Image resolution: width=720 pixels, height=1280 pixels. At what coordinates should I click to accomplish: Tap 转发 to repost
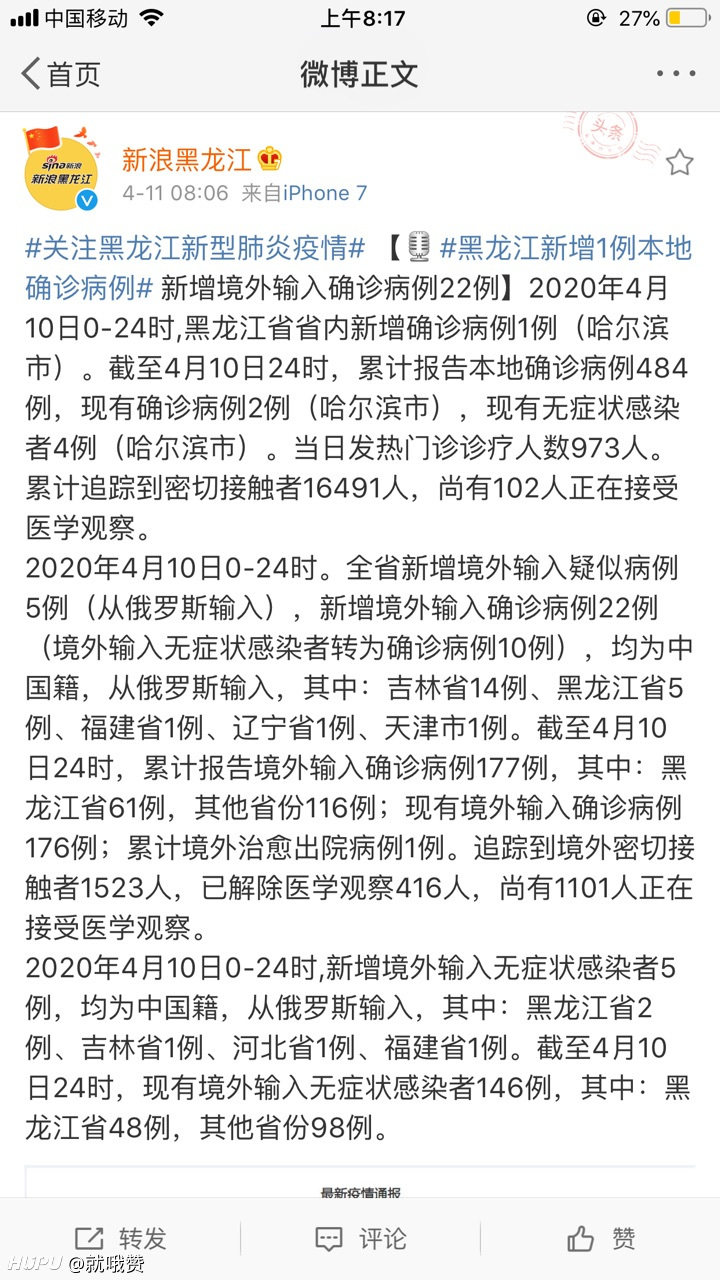click(x=121, y=1238)
